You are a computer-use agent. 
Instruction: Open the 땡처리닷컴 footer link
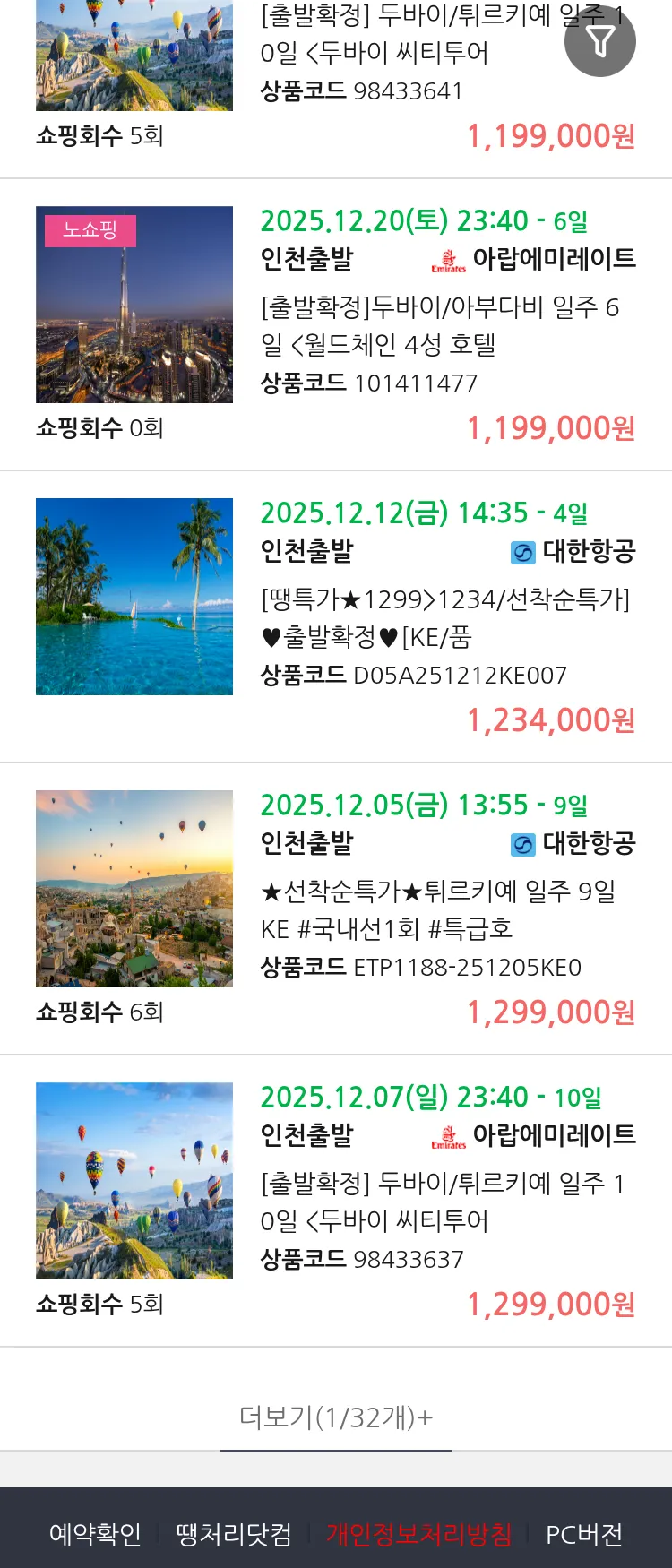(234, 1534)
